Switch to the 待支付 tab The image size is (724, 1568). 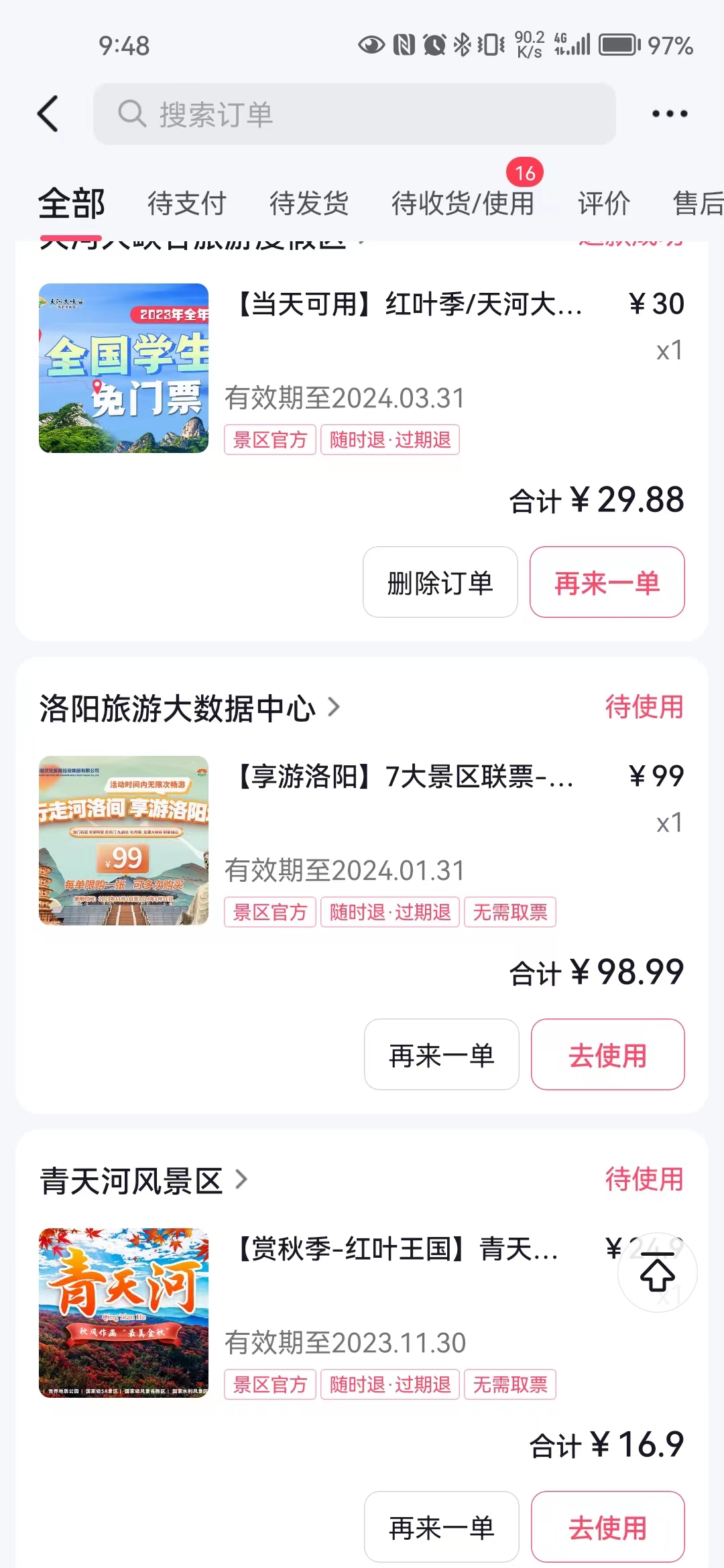pos(186,203)
